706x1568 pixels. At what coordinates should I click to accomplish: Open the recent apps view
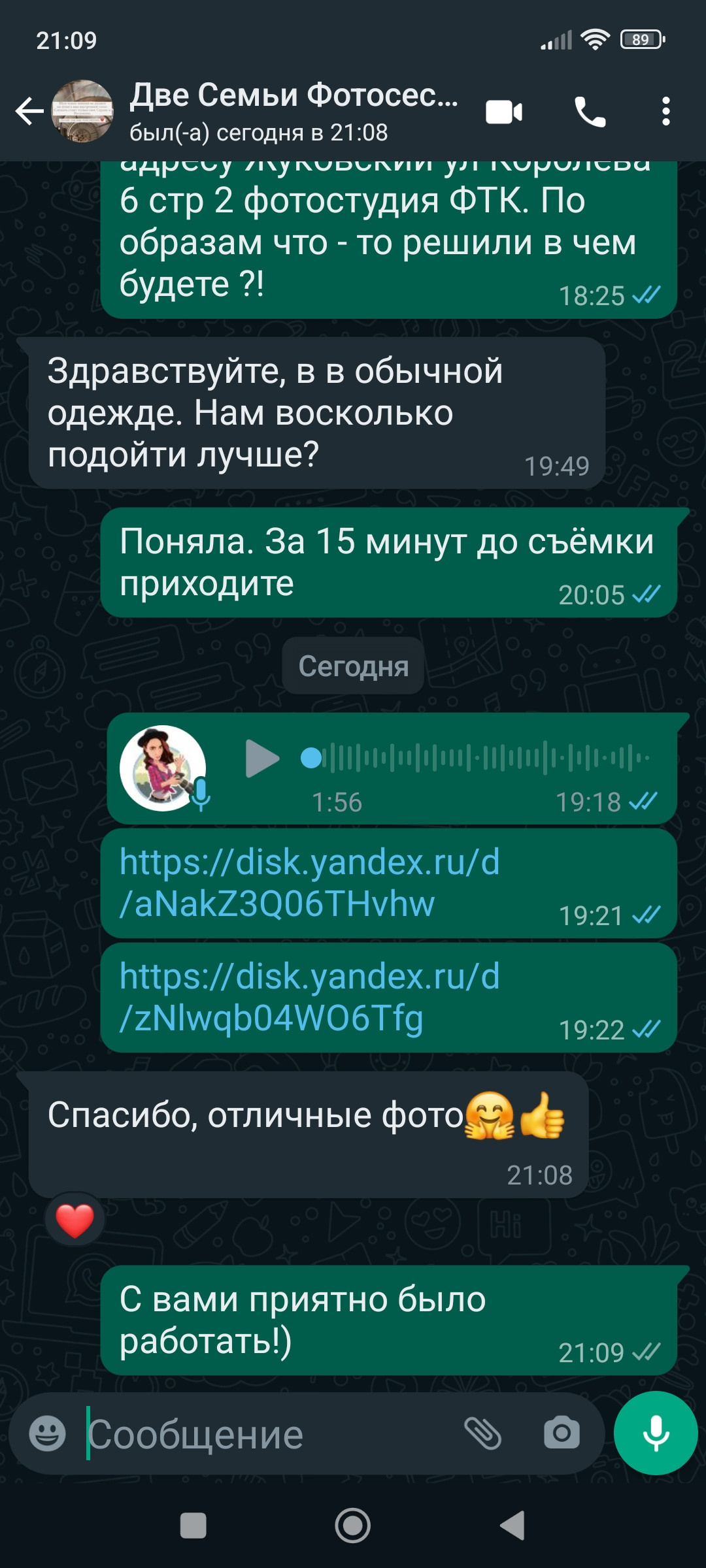coord(193,1526)
